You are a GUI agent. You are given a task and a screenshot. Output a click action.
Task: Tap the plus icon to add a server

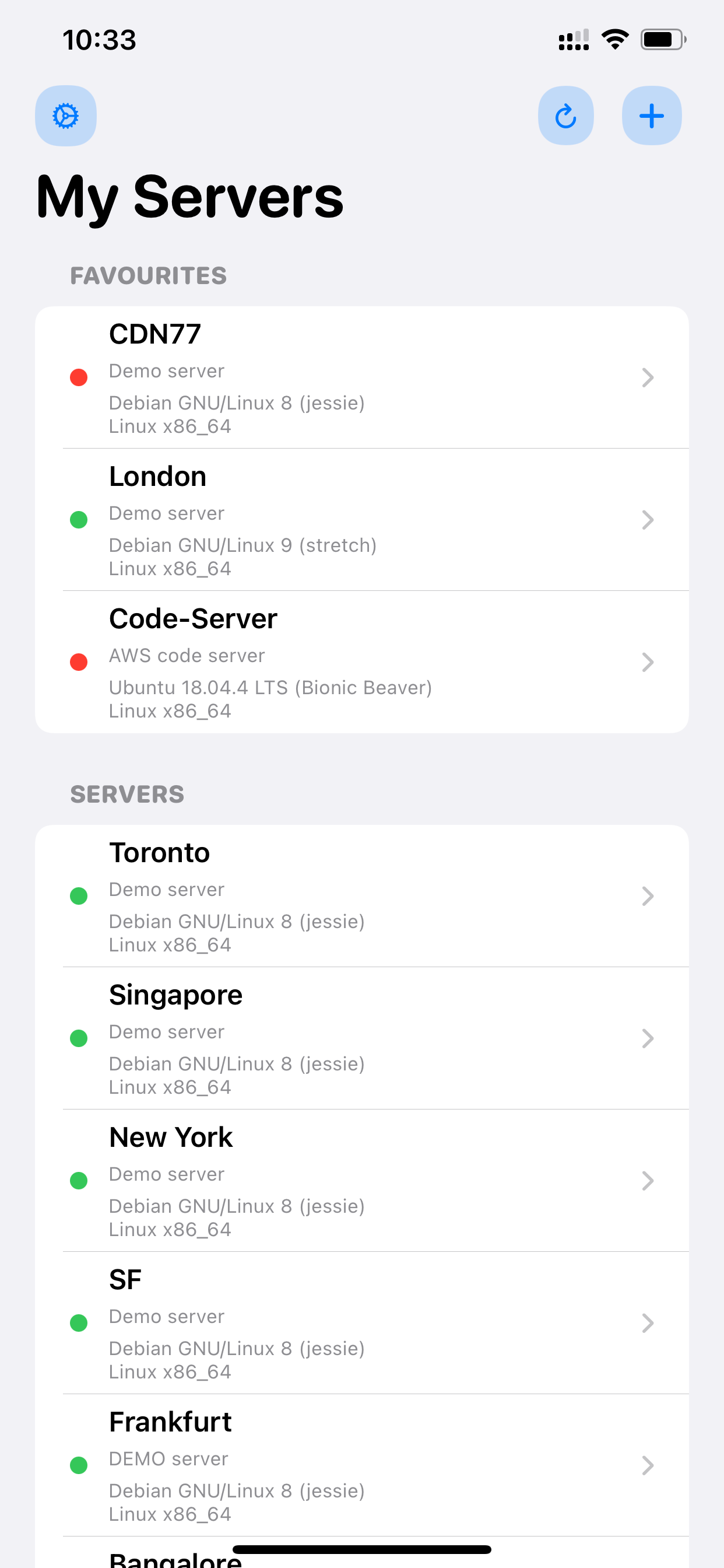pos(651,115)
